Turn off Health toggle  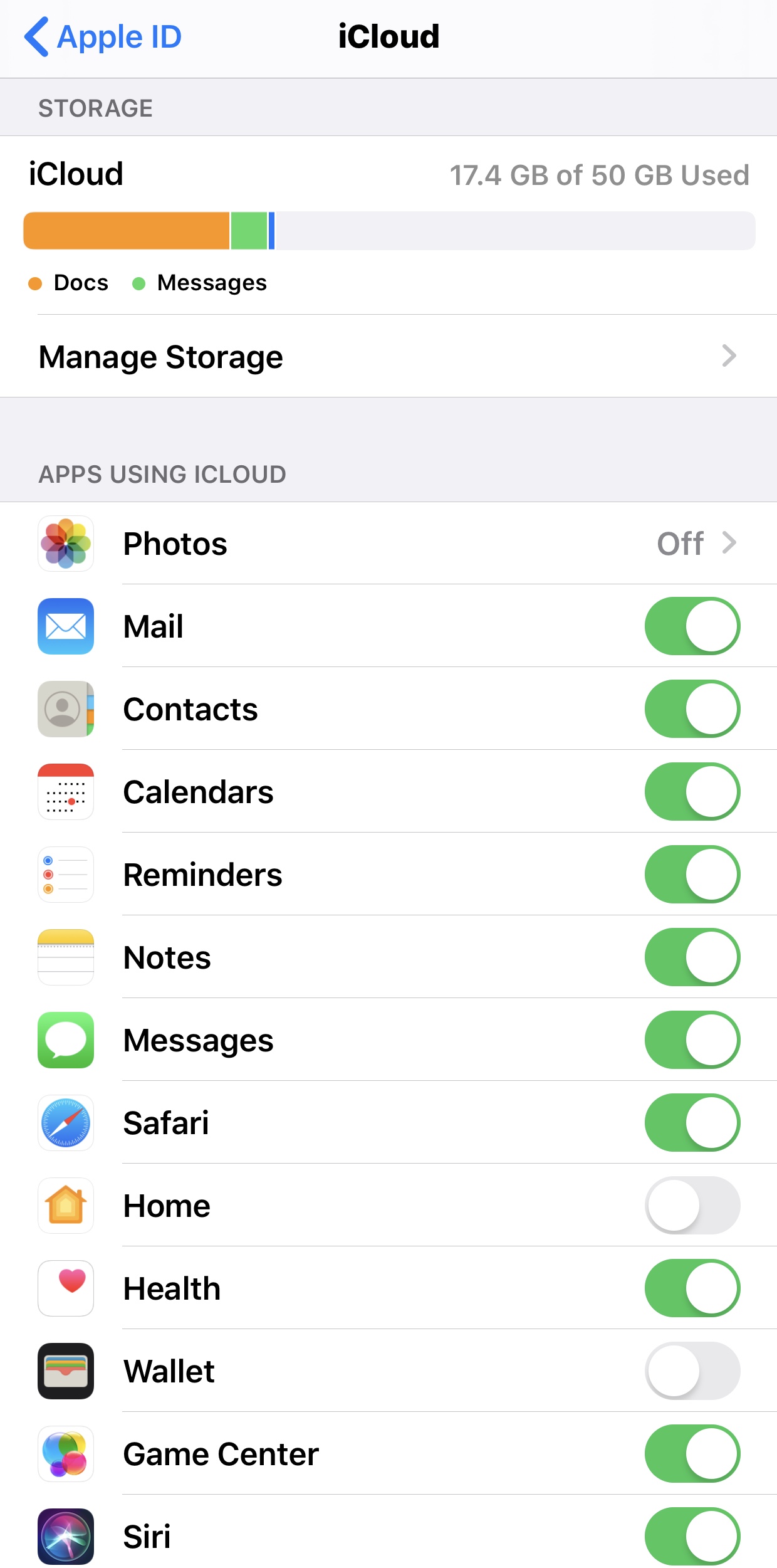click(692, 1288)
